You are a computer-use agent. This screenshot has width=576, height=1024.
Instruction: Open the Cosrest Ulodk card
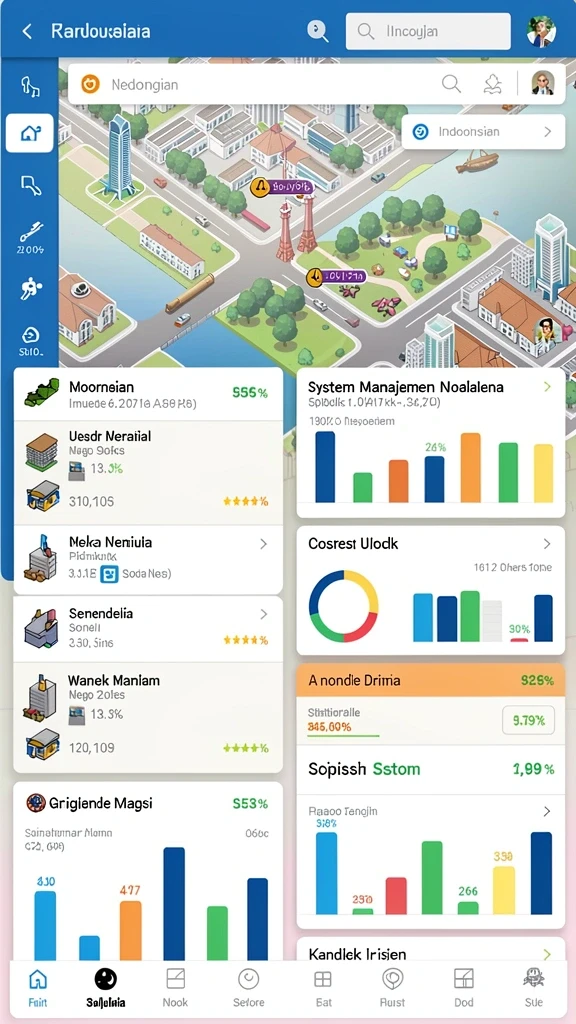point(431,590)
